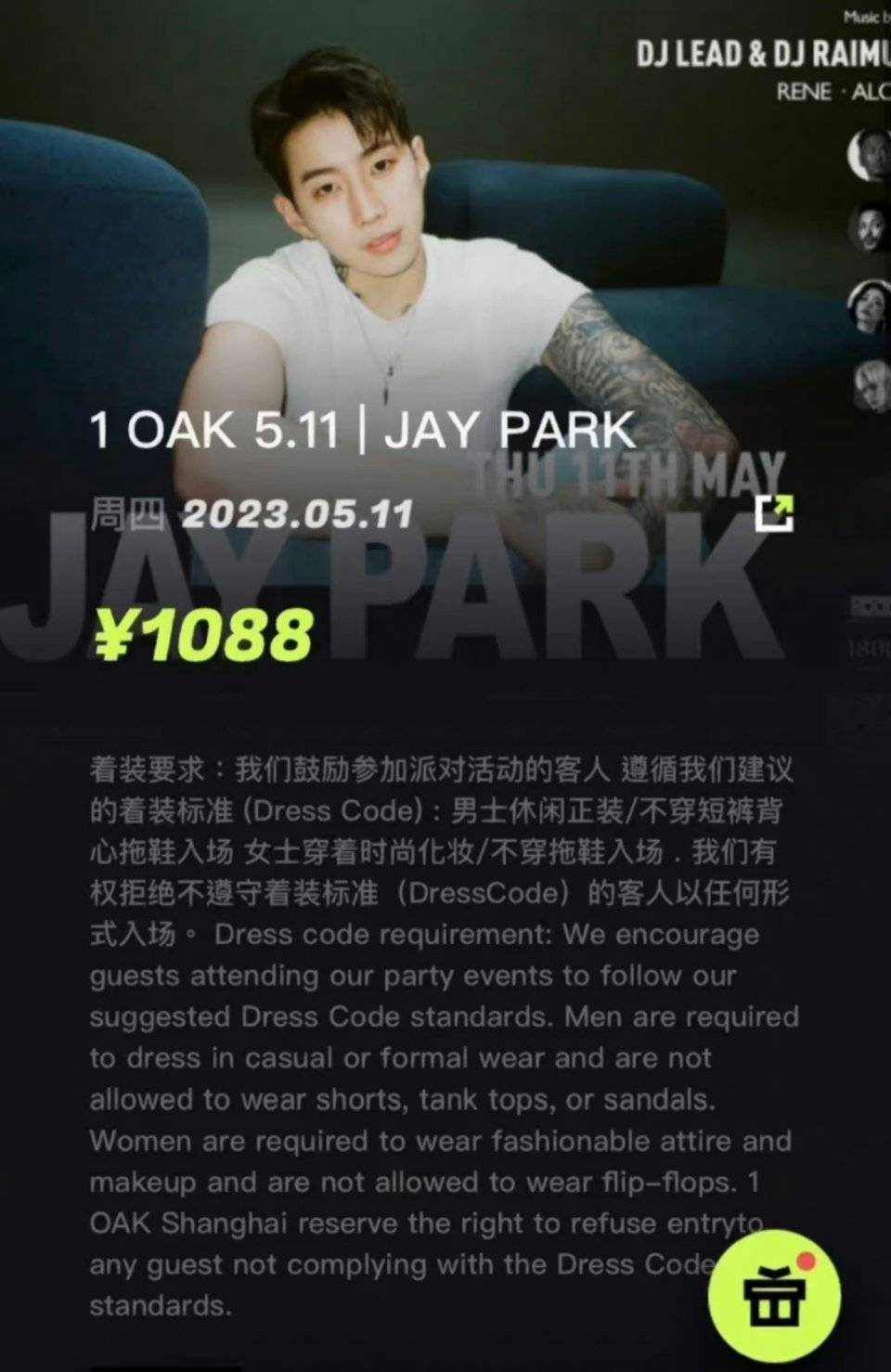This screenshot has width=891, height=1372.
Task: Share the 1 OAK Jay Park event
Action: tap(774, 512)
